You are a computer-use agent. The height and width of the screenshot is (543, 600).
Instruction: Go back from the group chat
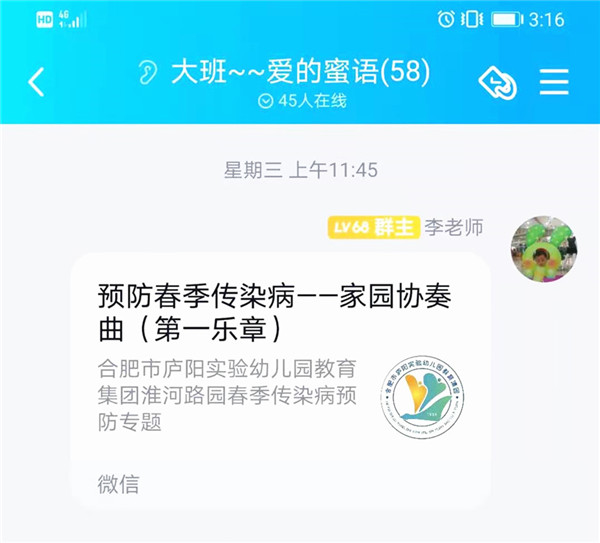tap(36, 82)
